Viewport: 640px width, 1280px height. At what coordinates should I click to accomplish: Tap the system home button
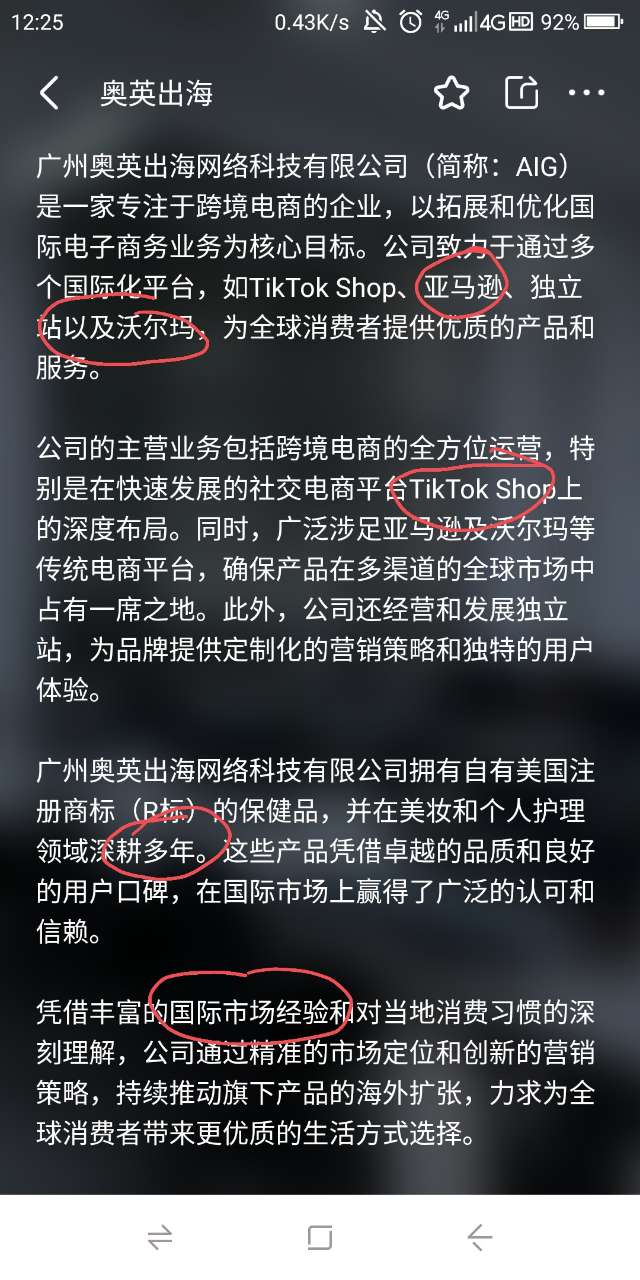point(320,1238)
